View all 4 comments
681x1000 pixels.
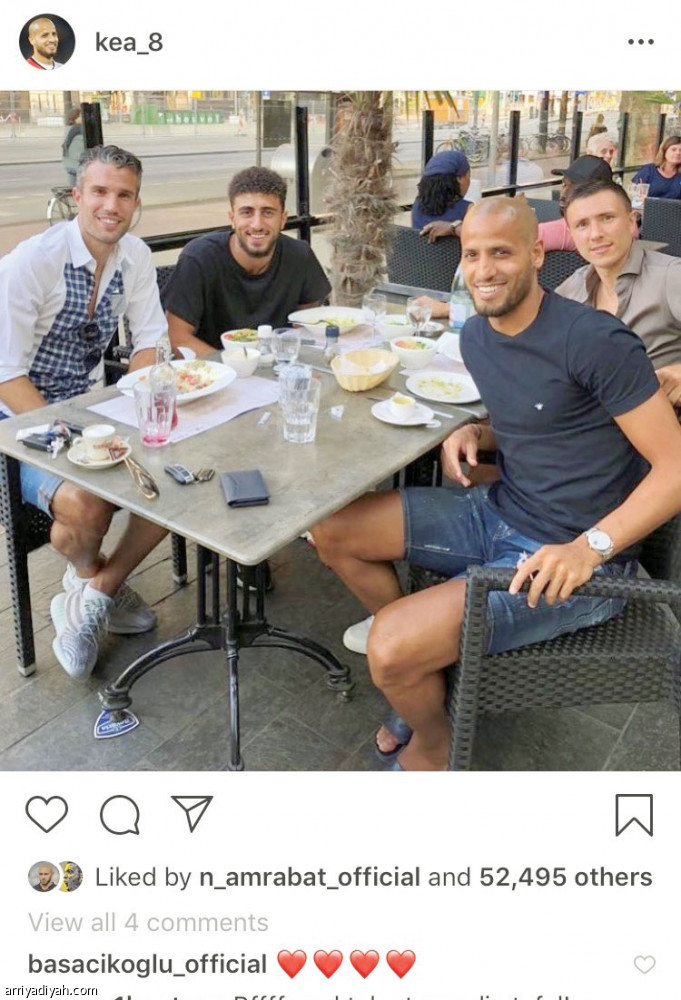(x=148, y=922)
